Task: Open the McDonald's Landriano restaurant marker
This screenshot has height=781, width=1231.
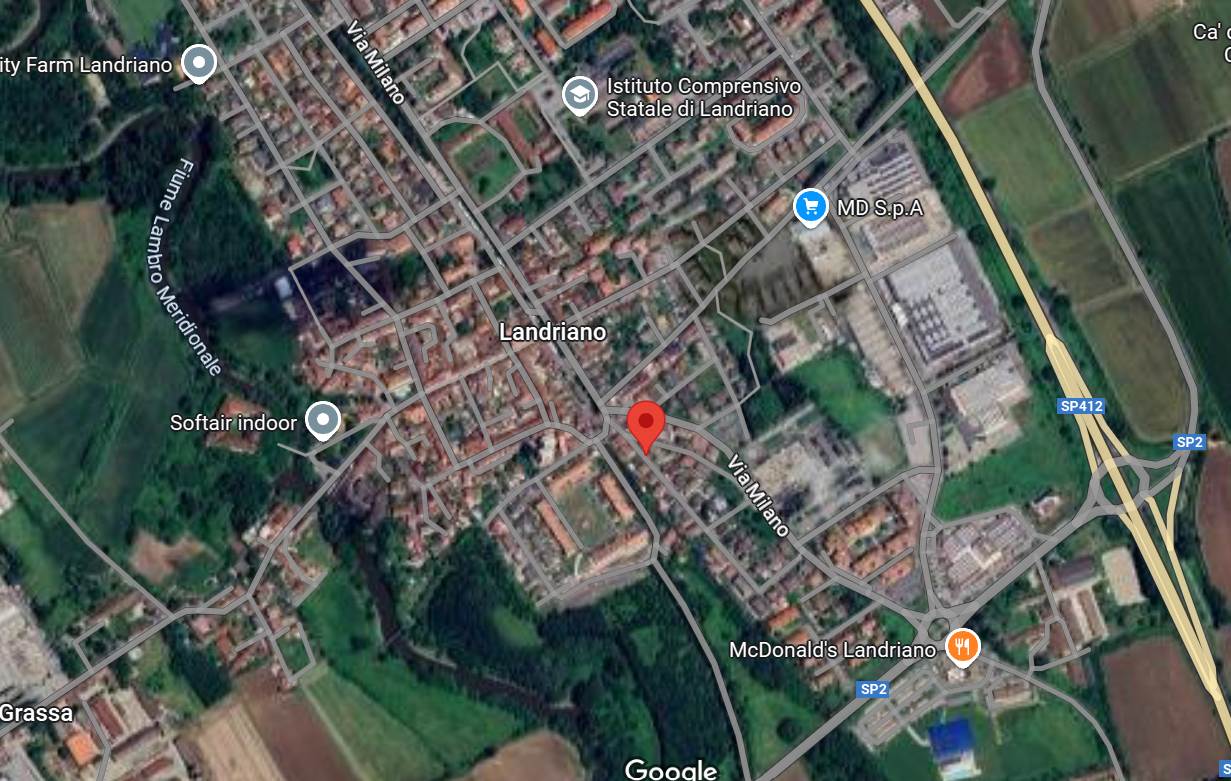Action: pyautogui.click(x=962, y=647)
